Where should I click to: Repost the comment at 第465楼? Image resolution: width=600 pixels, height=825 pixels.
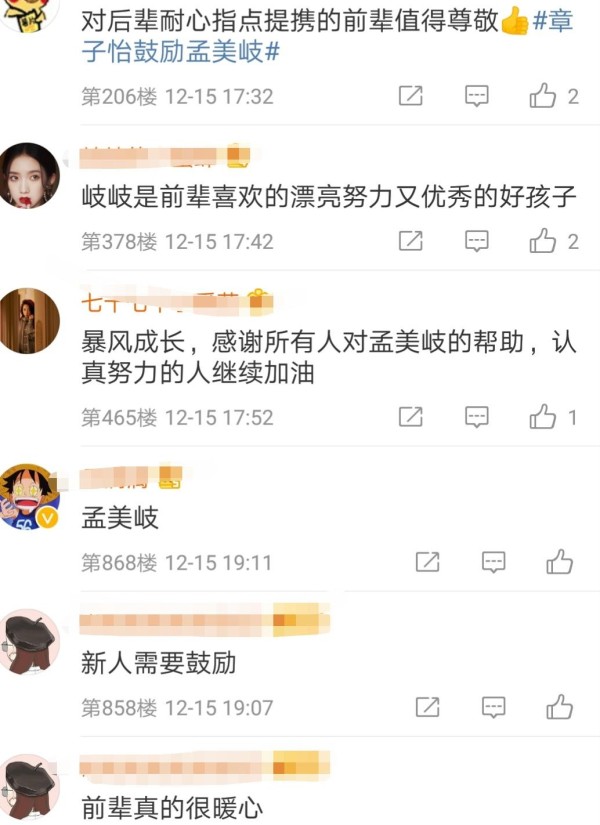[x=410, y=417]
